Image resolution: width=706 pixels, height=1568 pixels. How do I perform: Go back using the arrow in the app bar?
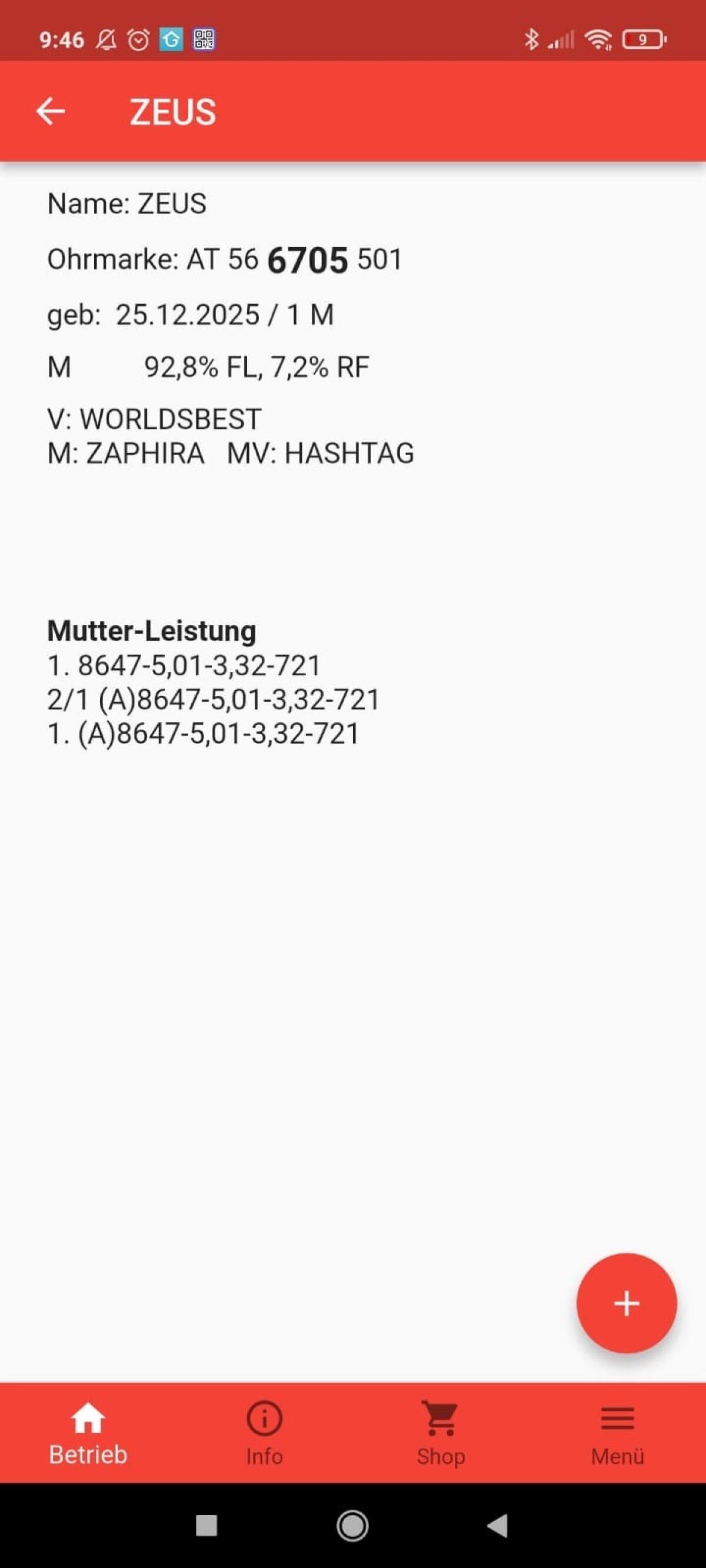click(50, 111)
